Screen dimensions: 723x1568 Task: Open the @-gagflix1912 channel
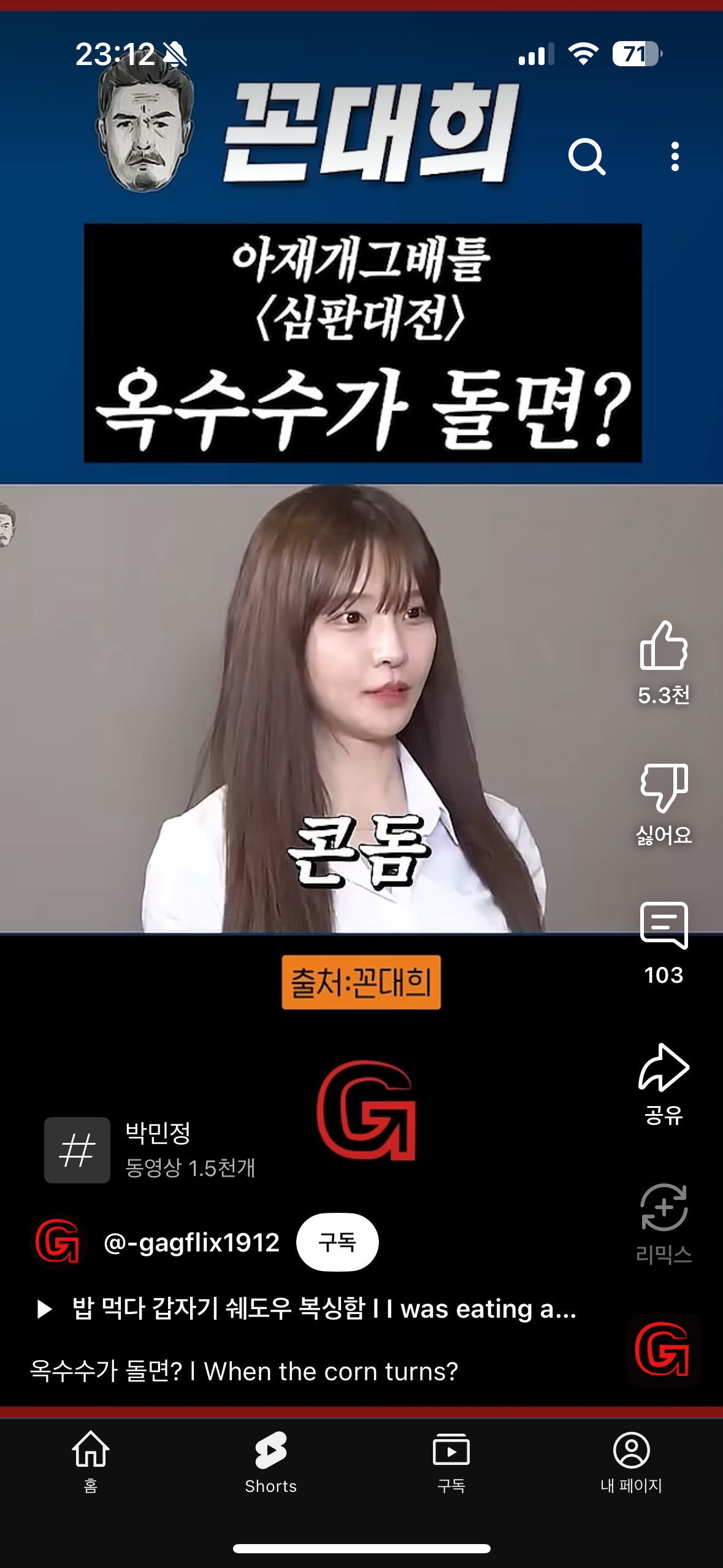[191, 1243]
